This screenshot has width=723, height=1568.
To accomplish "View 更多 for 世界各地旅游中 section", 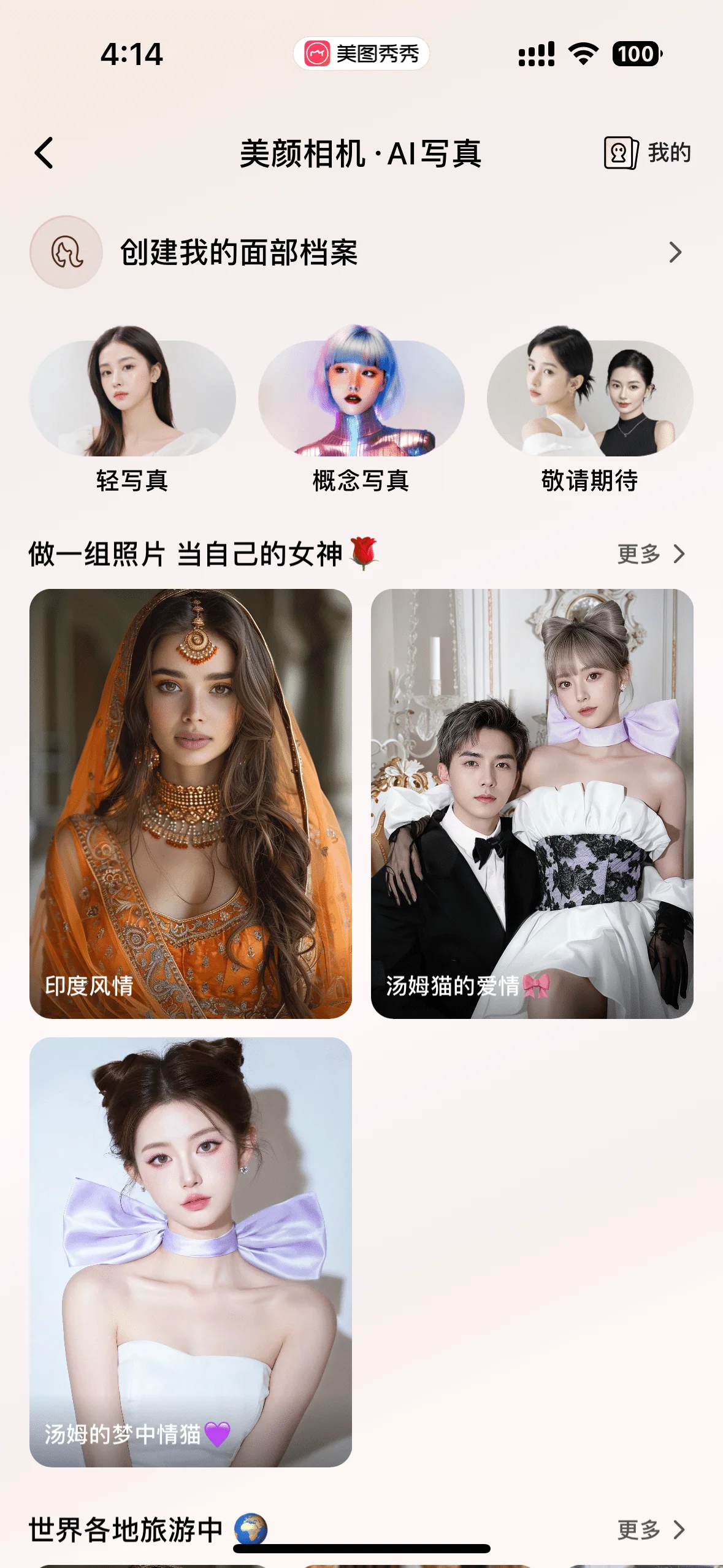I will [x=651, y=1530].
